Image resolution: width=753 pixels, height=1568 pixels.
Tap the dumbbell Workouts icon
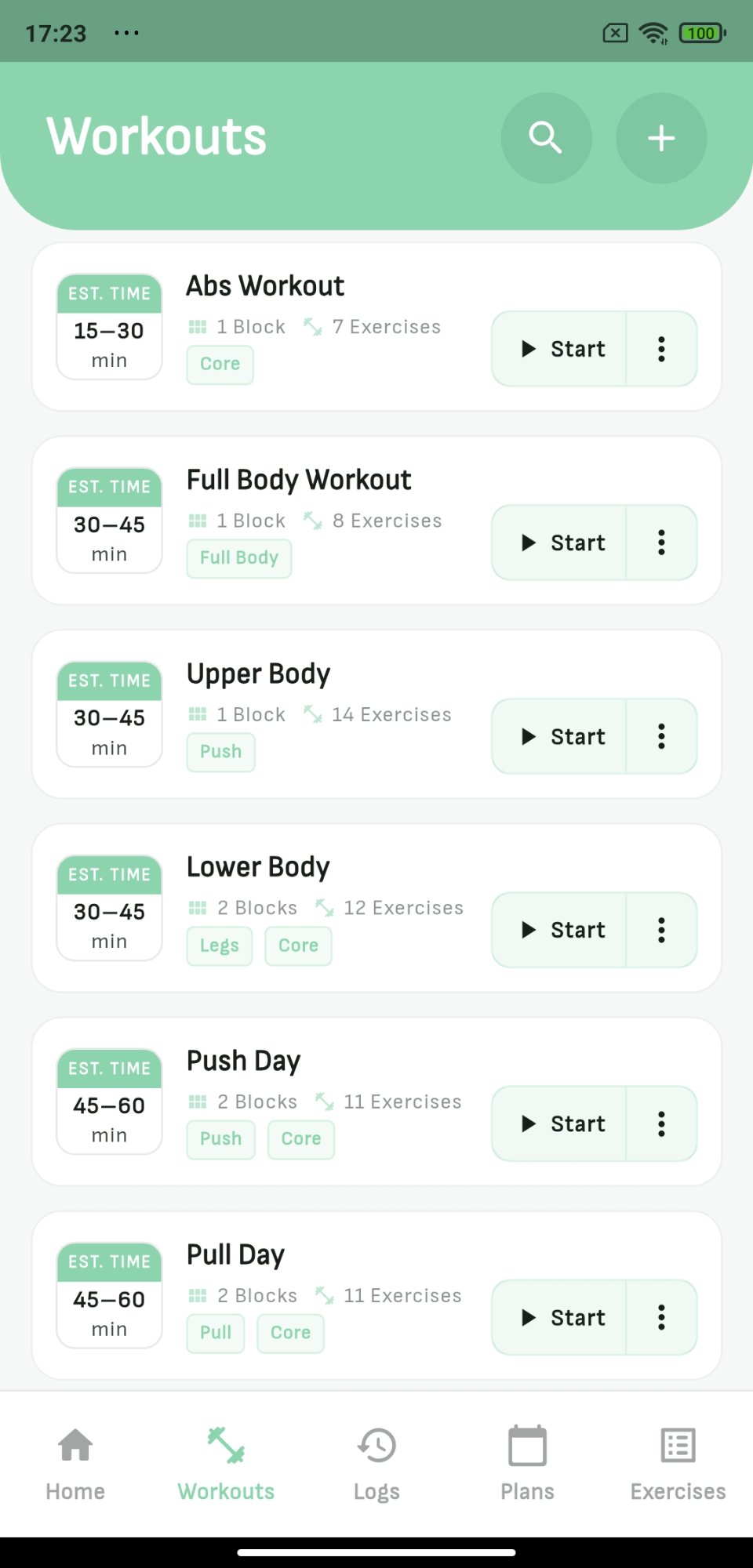225,1457
